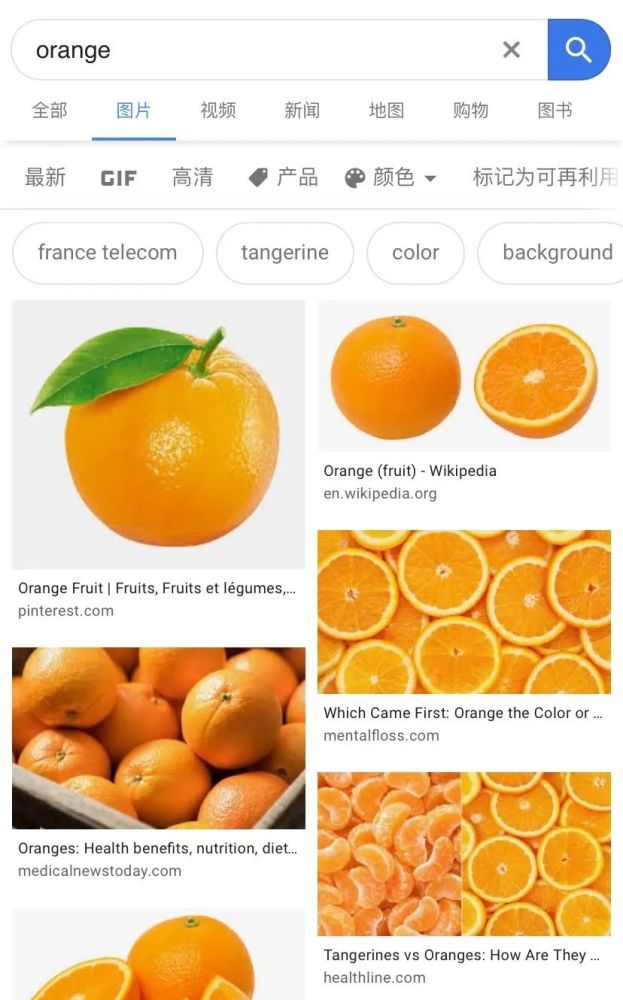Screen dimensions: 623x1000
Task: Open the Orange (fruit) - Wikipedia image result
Action: click(x=464, y=402)
